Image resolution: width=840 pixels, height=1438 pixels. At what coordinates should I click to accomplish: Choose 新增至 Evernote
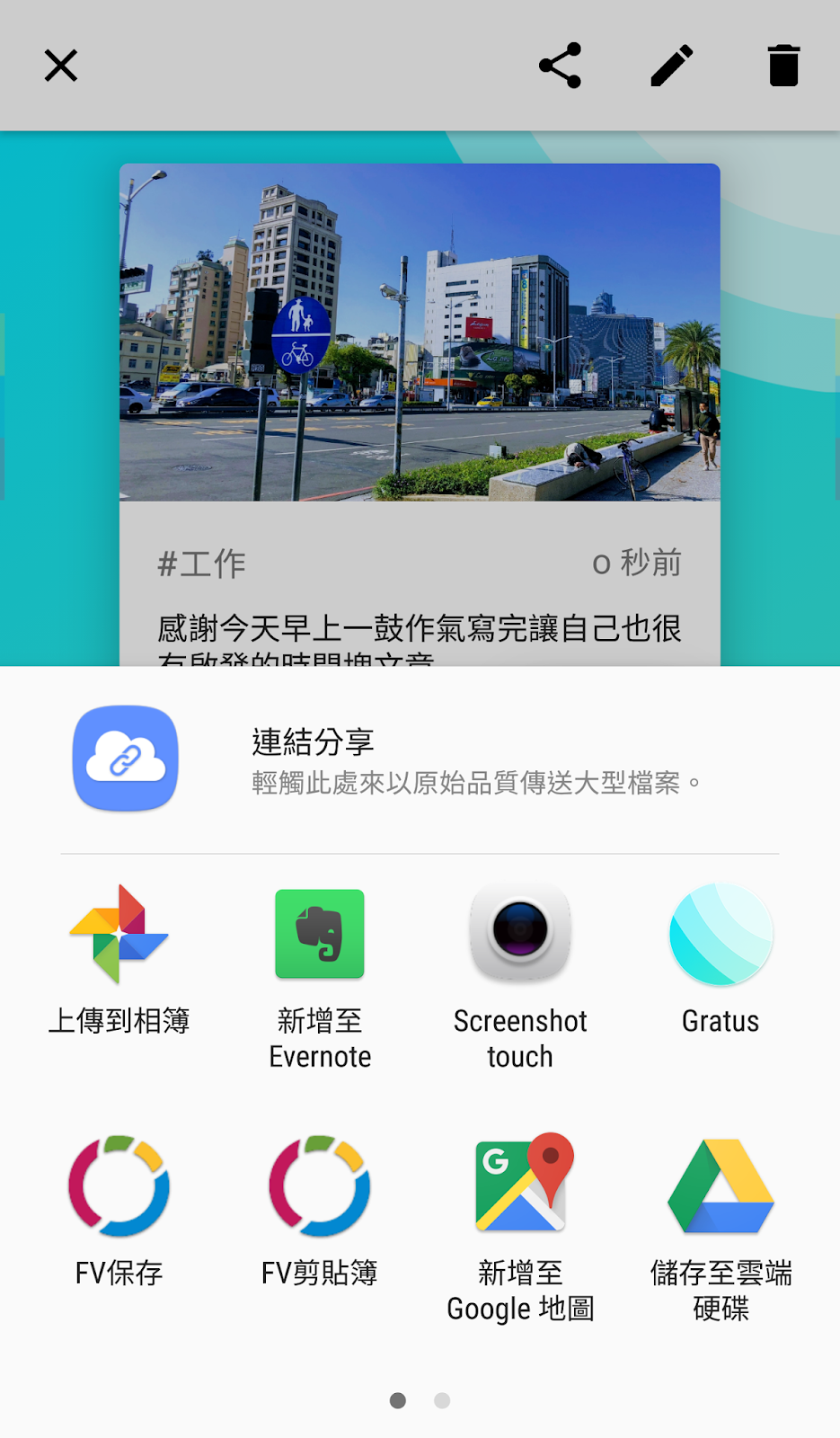coord(320,975)
